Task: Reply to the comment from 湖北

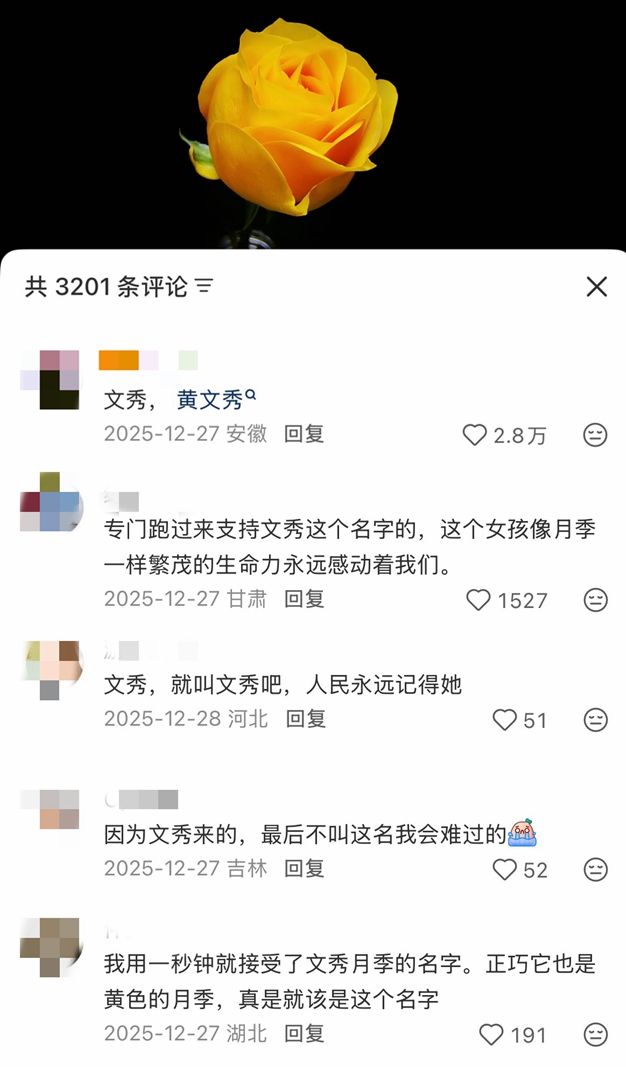Action: pyautogui.click(x=304, y=1033)
